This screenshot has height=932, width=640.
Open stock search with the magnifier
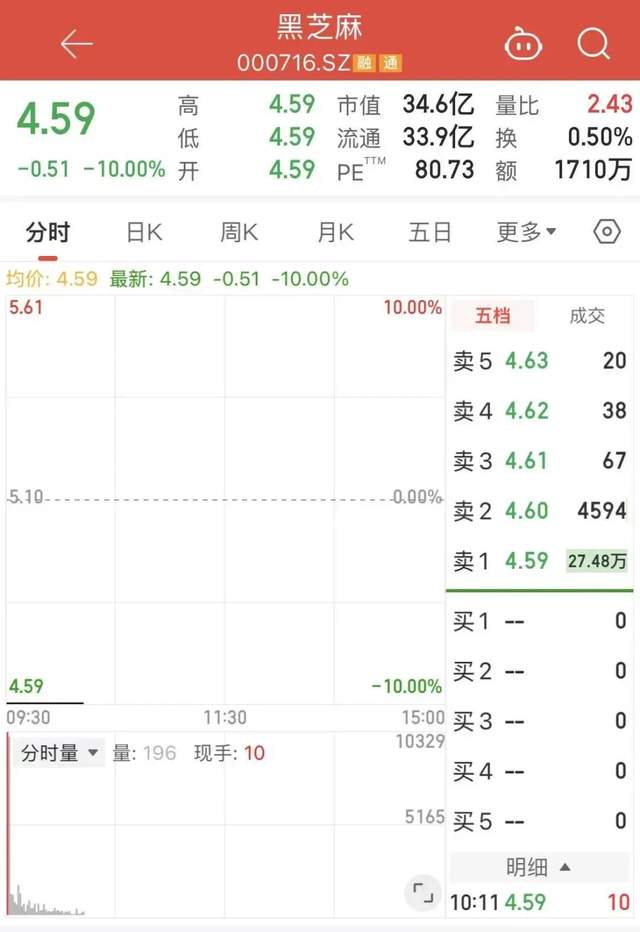point(593,44)
